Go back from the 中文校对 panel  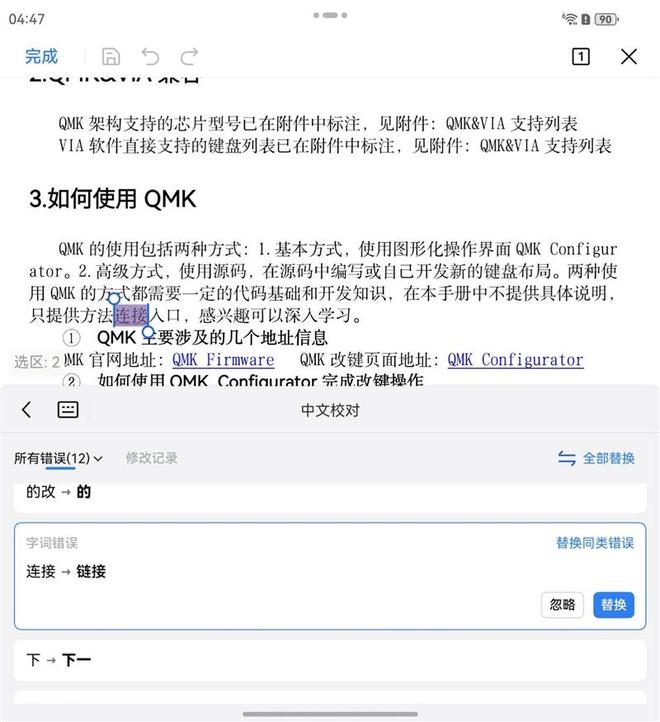click(27, 409)
